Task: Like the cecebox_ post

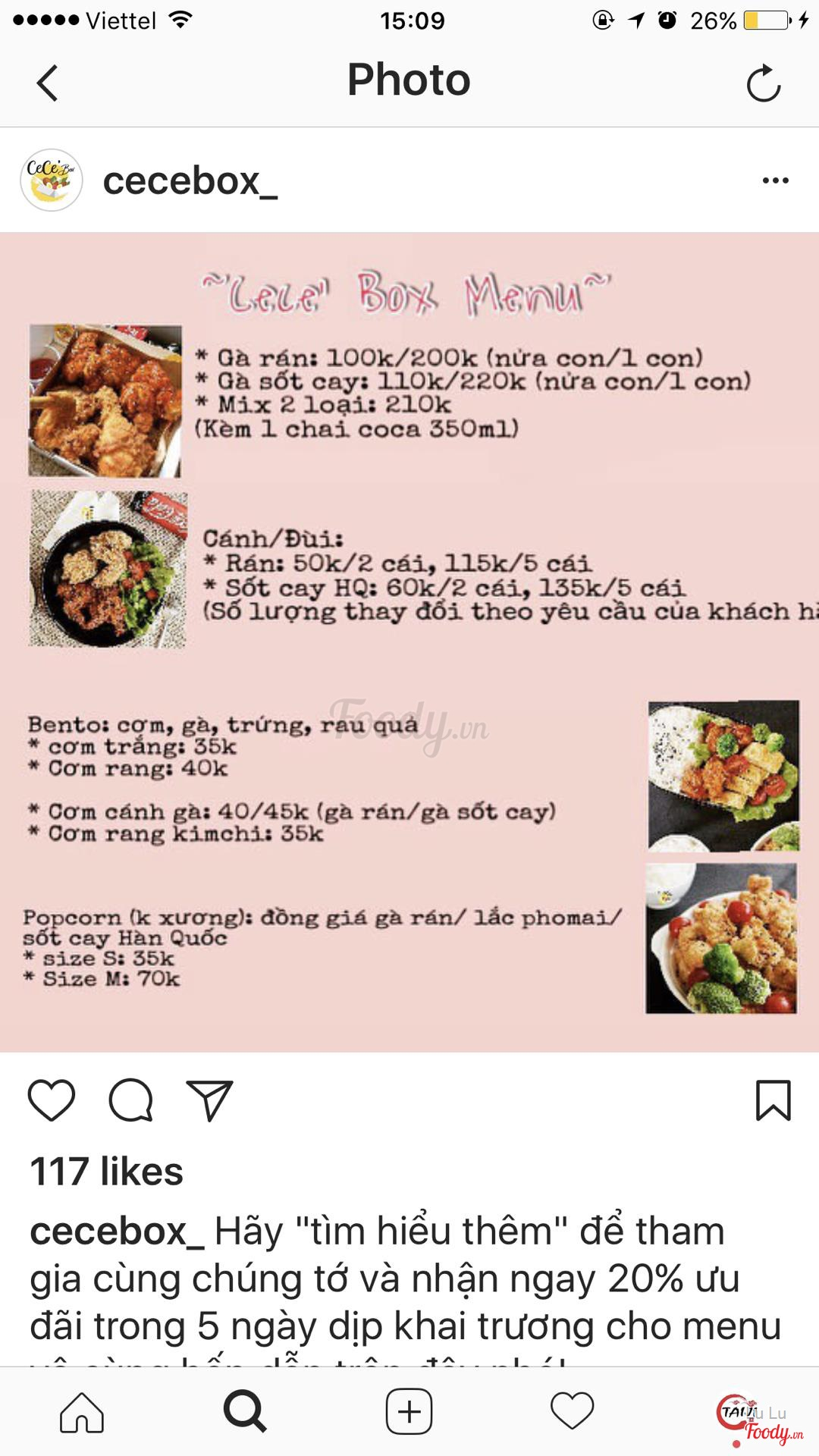Action: pyautogui.click(x=52, y=1100)
